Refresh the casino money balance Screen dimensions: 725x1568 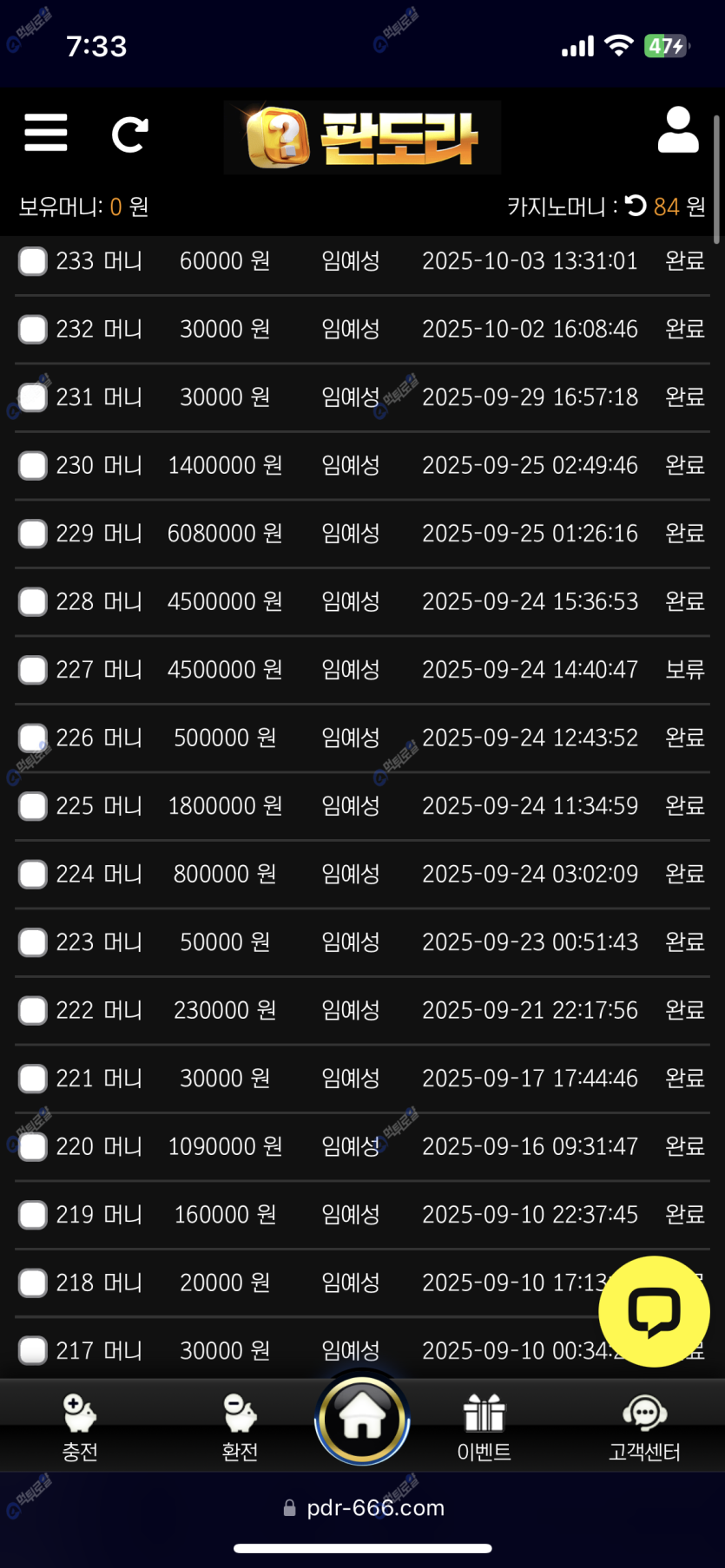click(636, 206)
